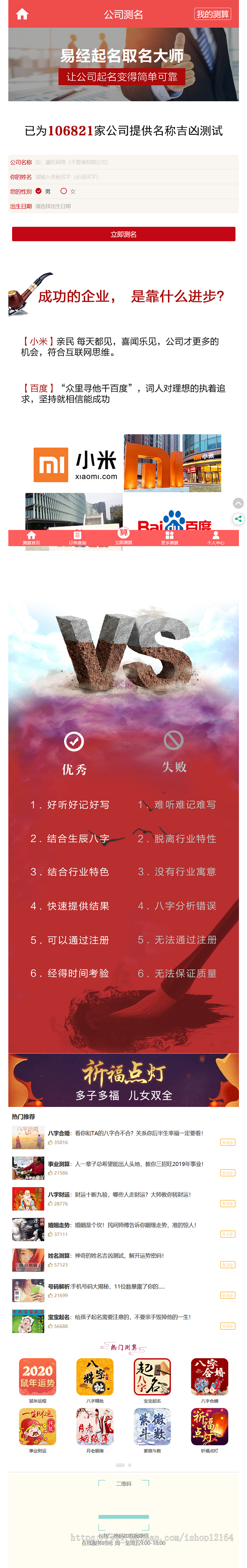
Task: Submit with the 立即测名 button
Action: pos(123,234)
